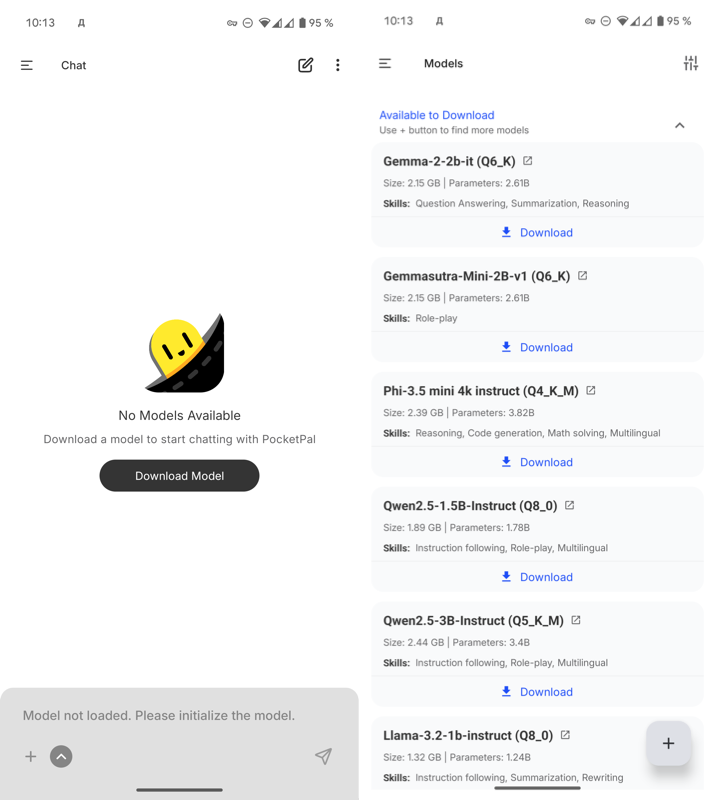Collapse the Available to Download section
This screenshot has height=800, width=717.
click(x=680, y=125)
